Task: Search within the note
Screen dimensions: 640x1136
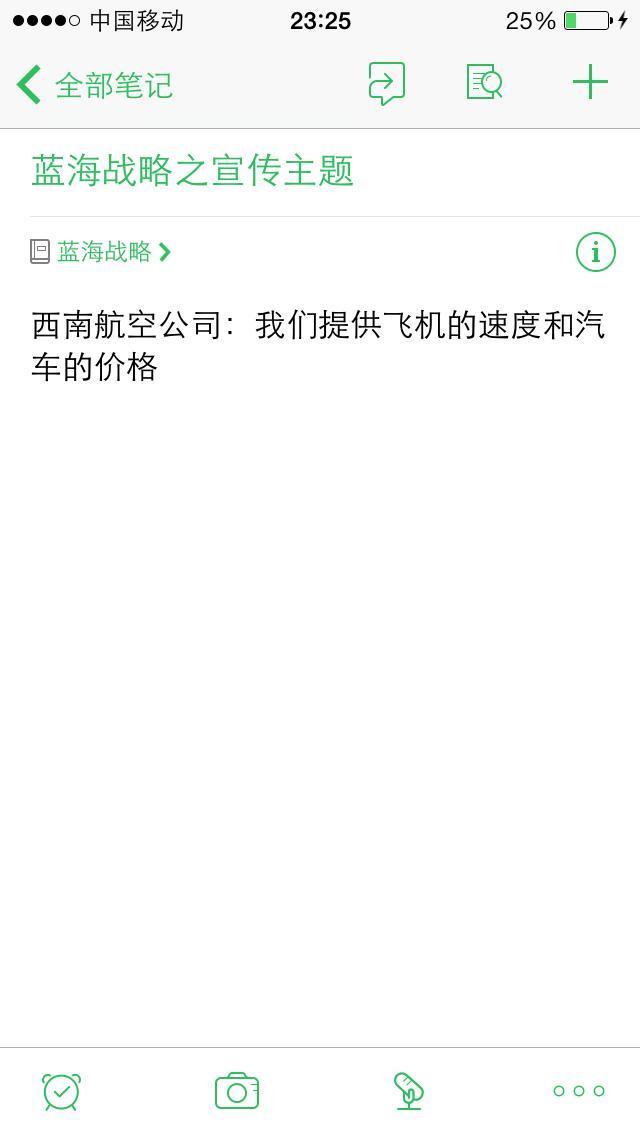Action: click(484, 82)
